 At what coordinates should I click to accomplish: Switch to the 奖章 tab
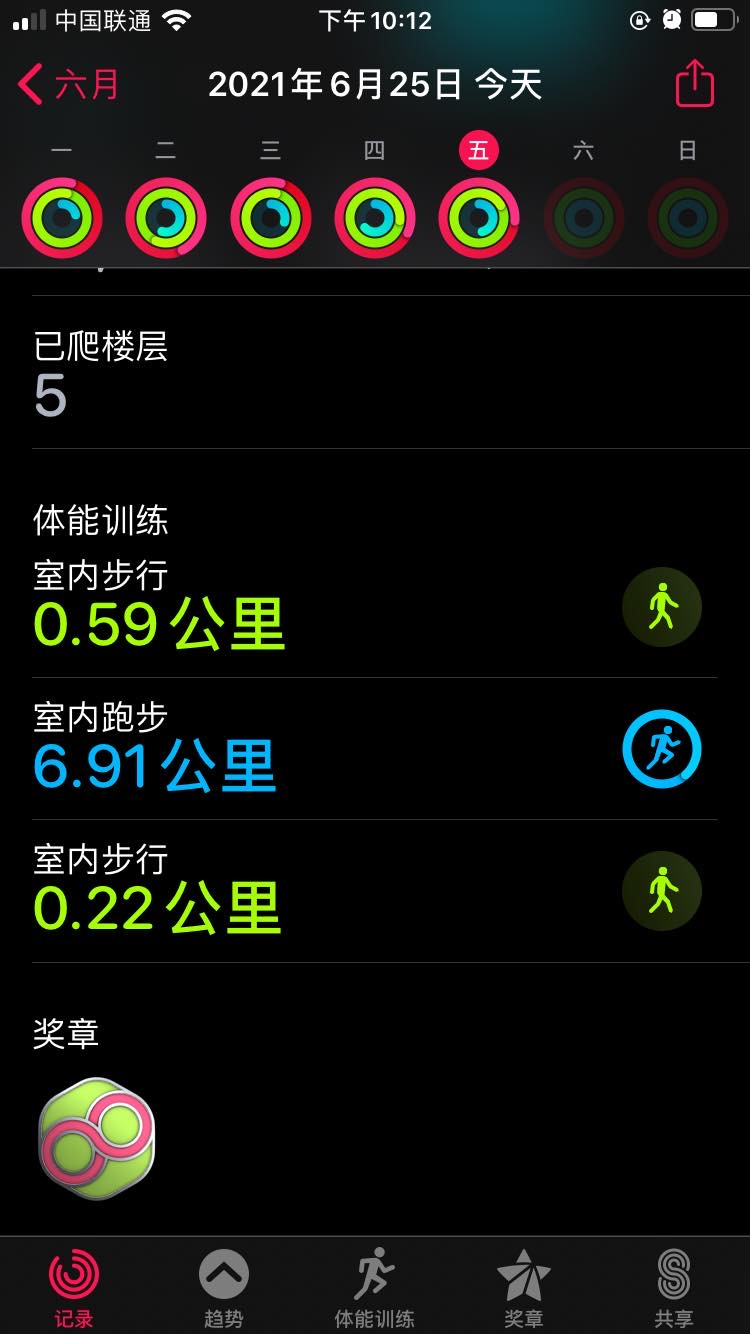524,1288
